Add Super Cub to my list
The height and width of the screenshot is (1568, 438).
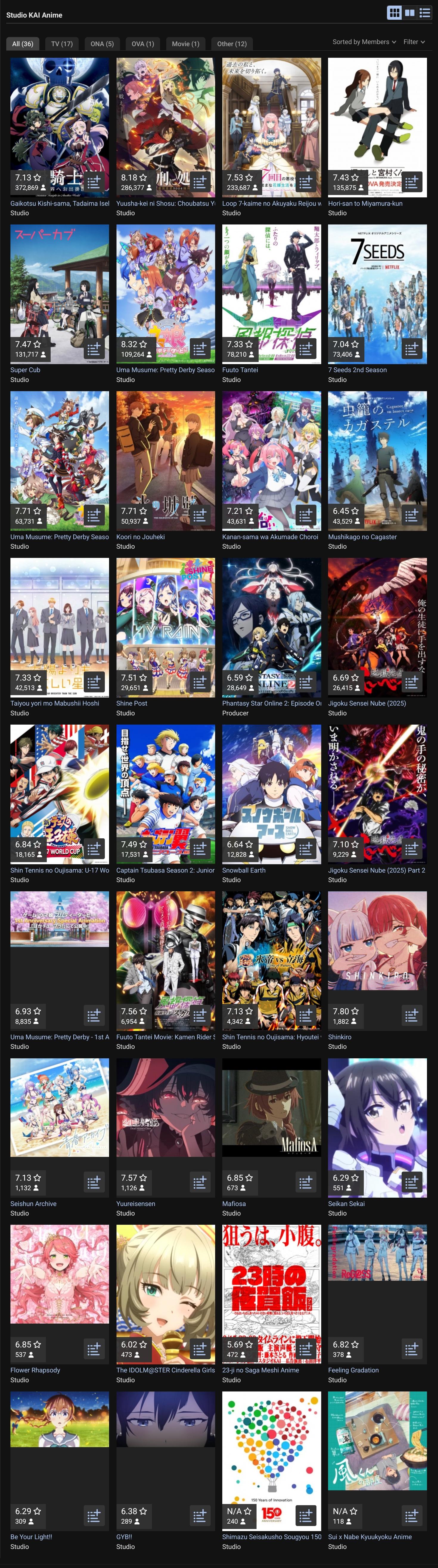[x=94, y=349]
